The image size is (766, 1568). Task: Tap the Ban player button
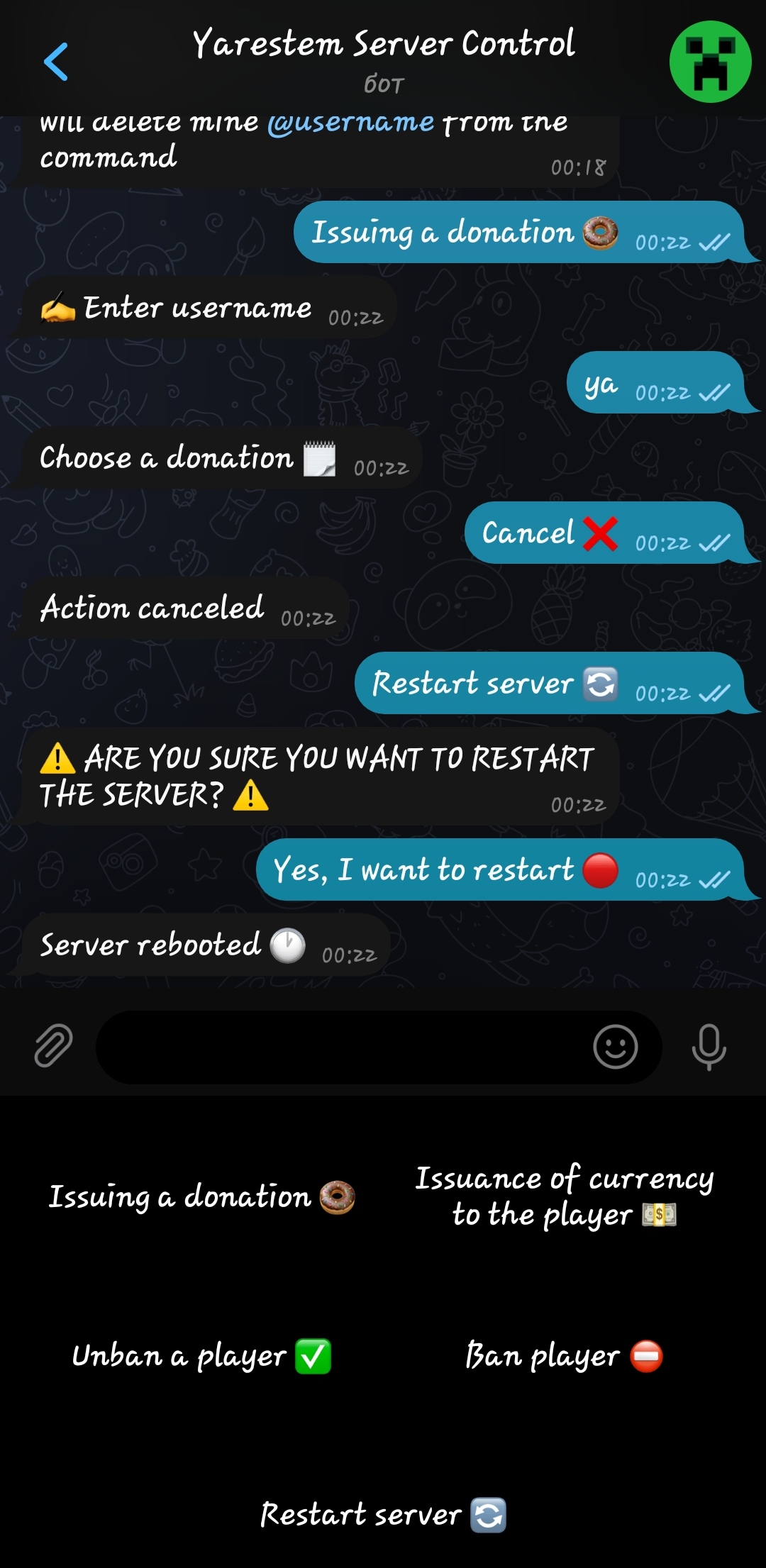tap(565, 1356)
